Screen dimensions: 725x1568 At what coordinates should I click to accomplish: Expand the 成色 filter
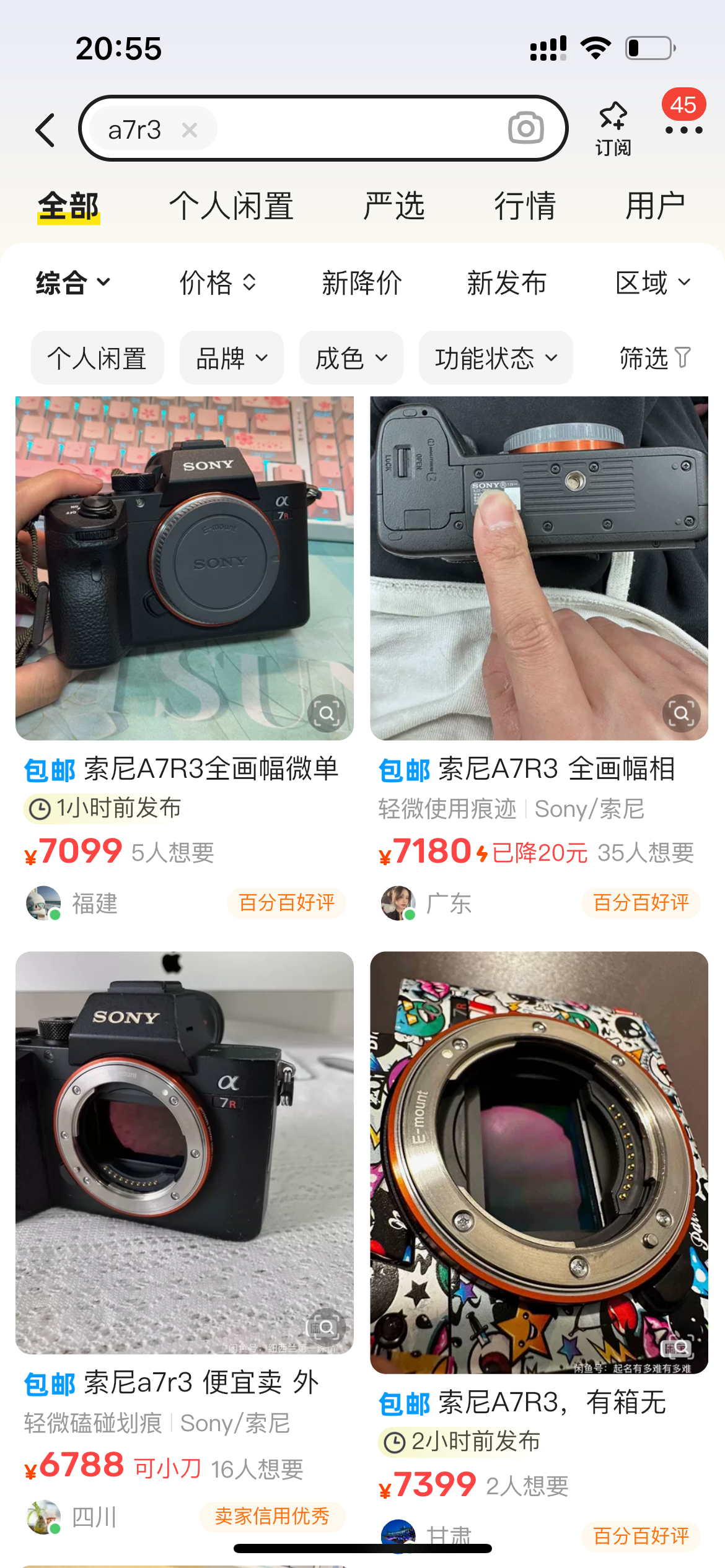pos(351,358)
